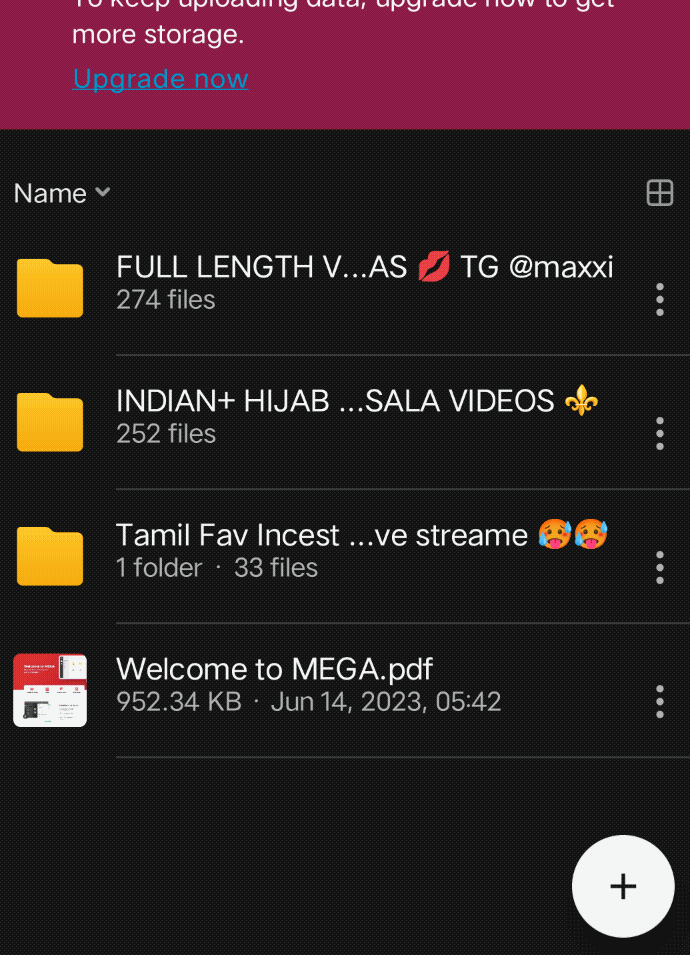Show more options for the 252 files folder
This screenshot has height=955, width=690.
660,433
